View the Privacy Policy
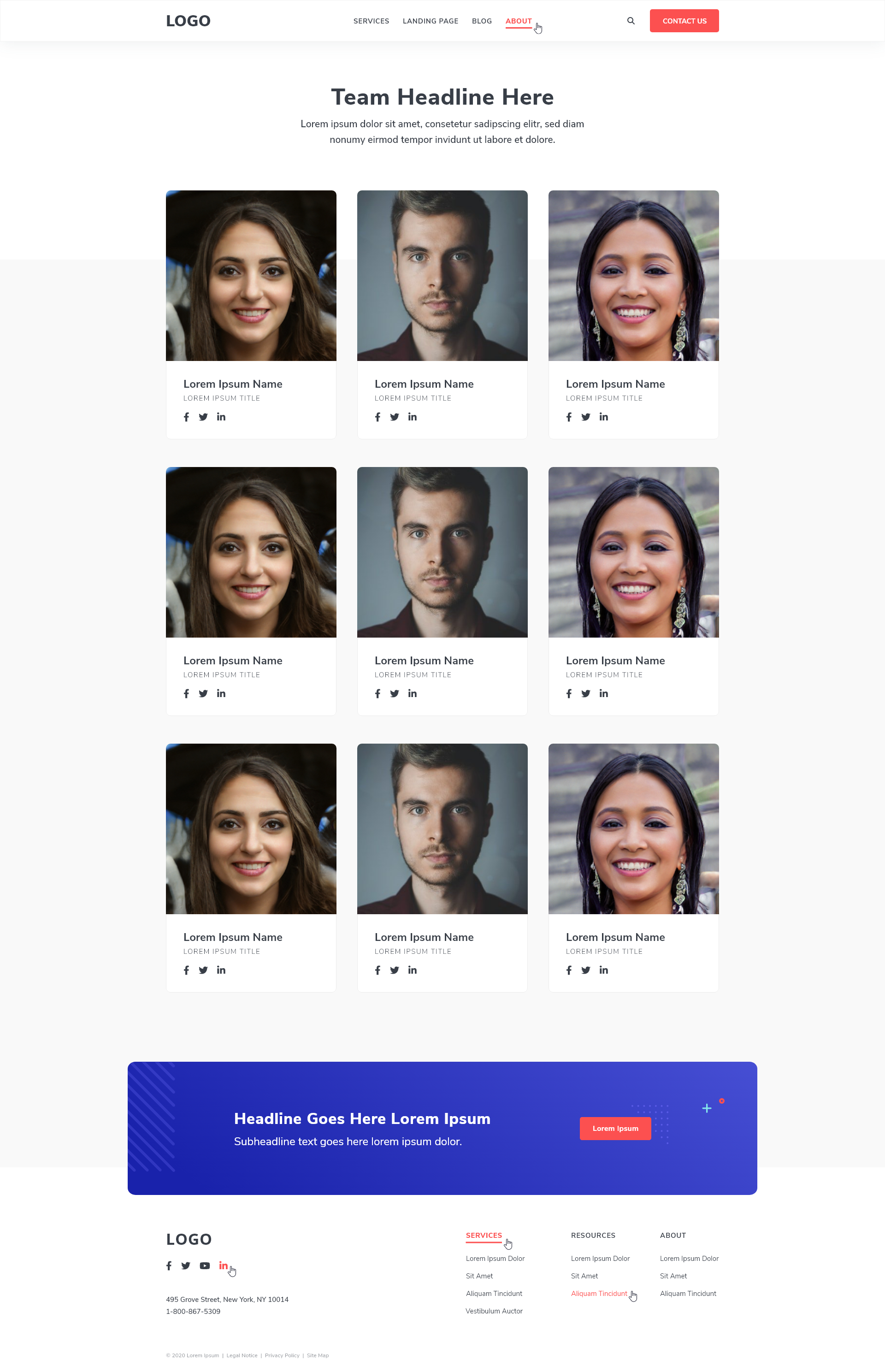This screenshot has width=885, height=1372. pyautogui.click(x=282, y=1355)
